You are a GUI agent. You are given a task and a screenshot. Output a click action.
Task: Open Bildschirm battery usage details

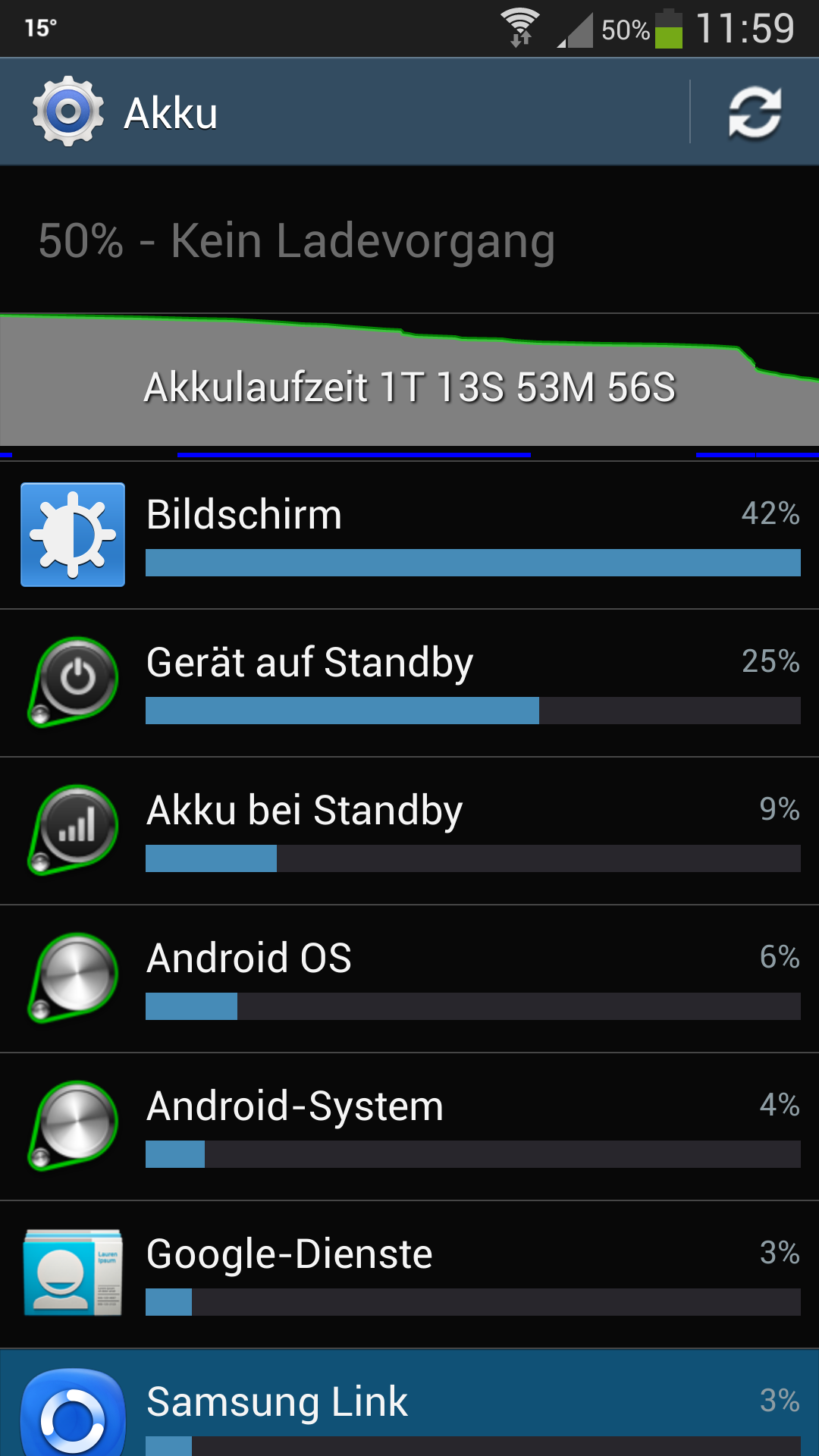click(x=409, y=535)
